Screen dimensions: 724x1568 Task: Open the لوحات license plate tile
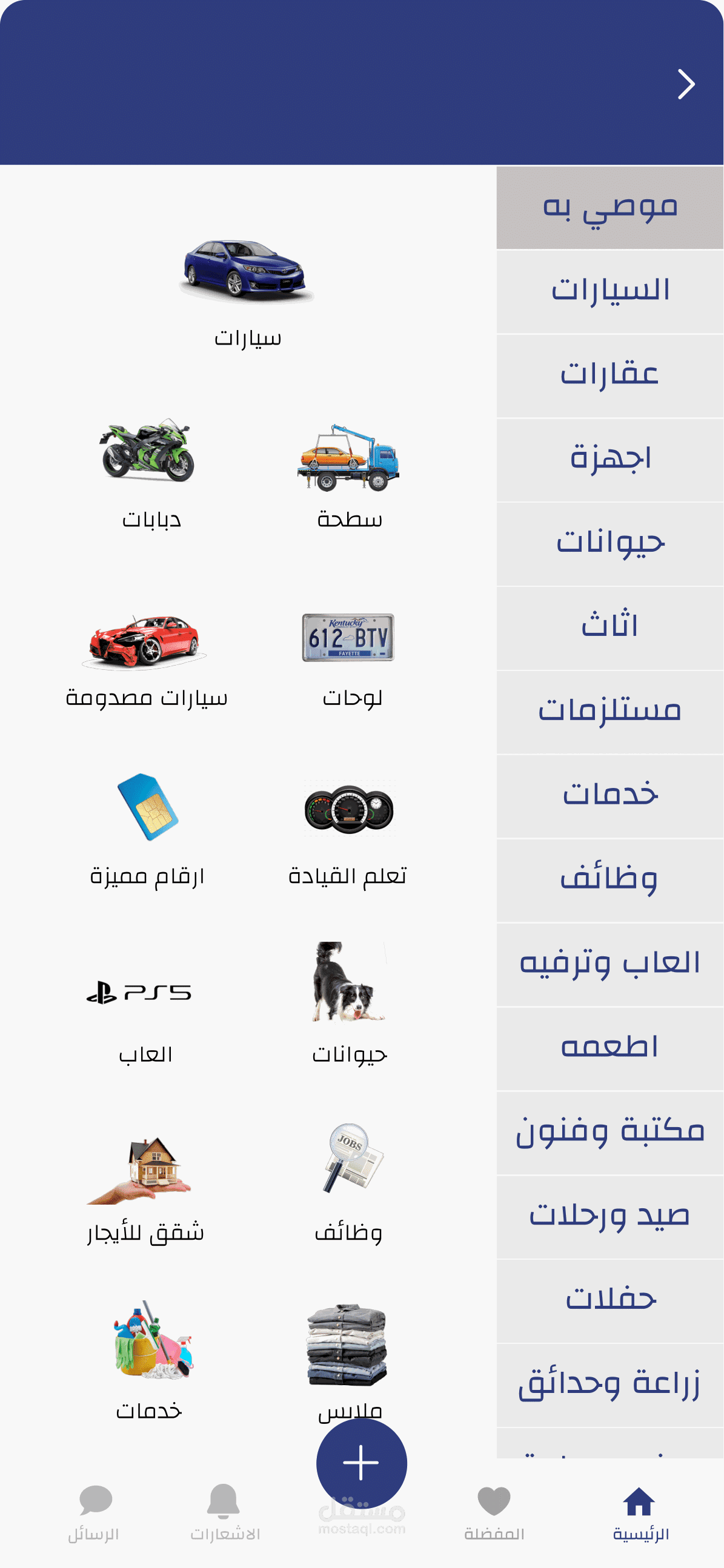(x=349, y=654)
